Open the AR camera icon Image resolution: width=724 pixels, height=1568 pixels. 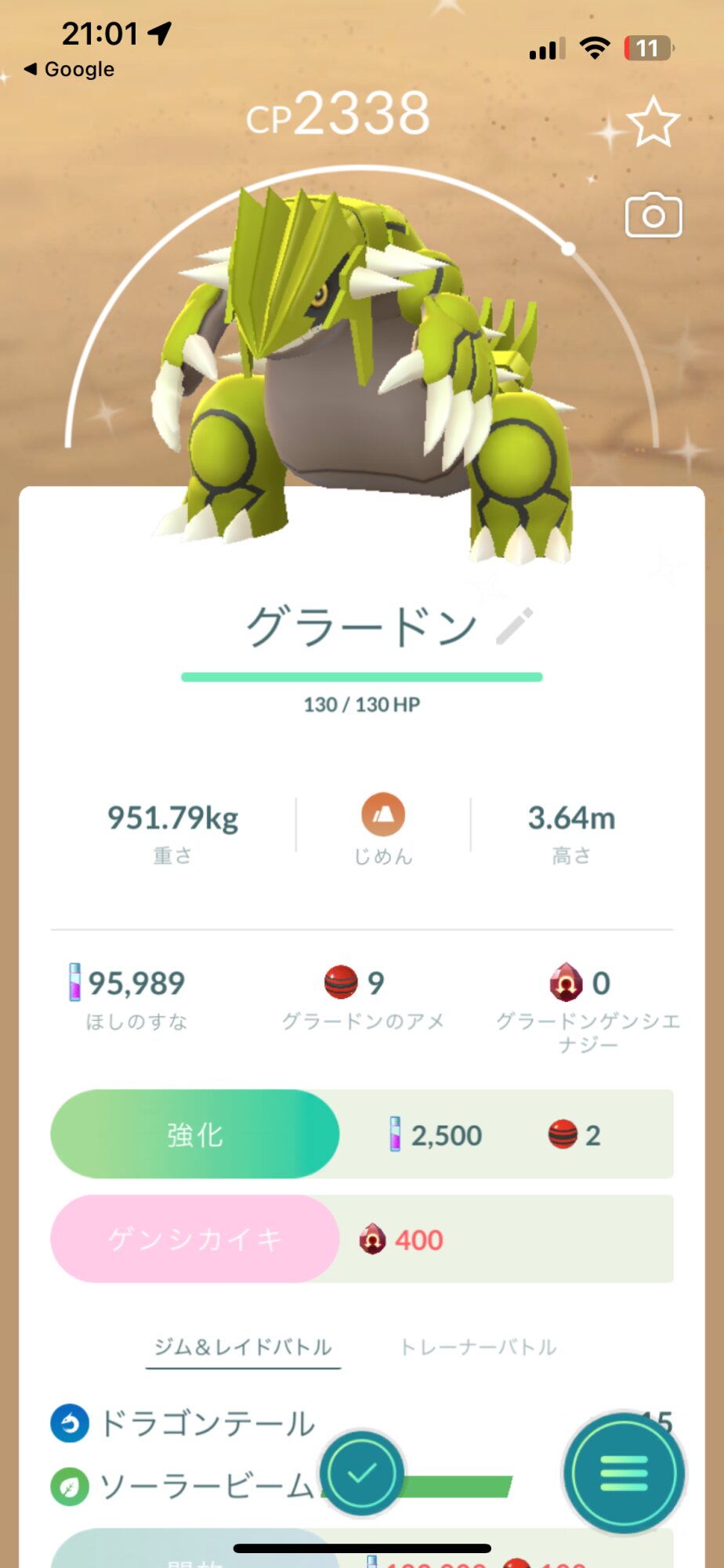coord(653,214)
